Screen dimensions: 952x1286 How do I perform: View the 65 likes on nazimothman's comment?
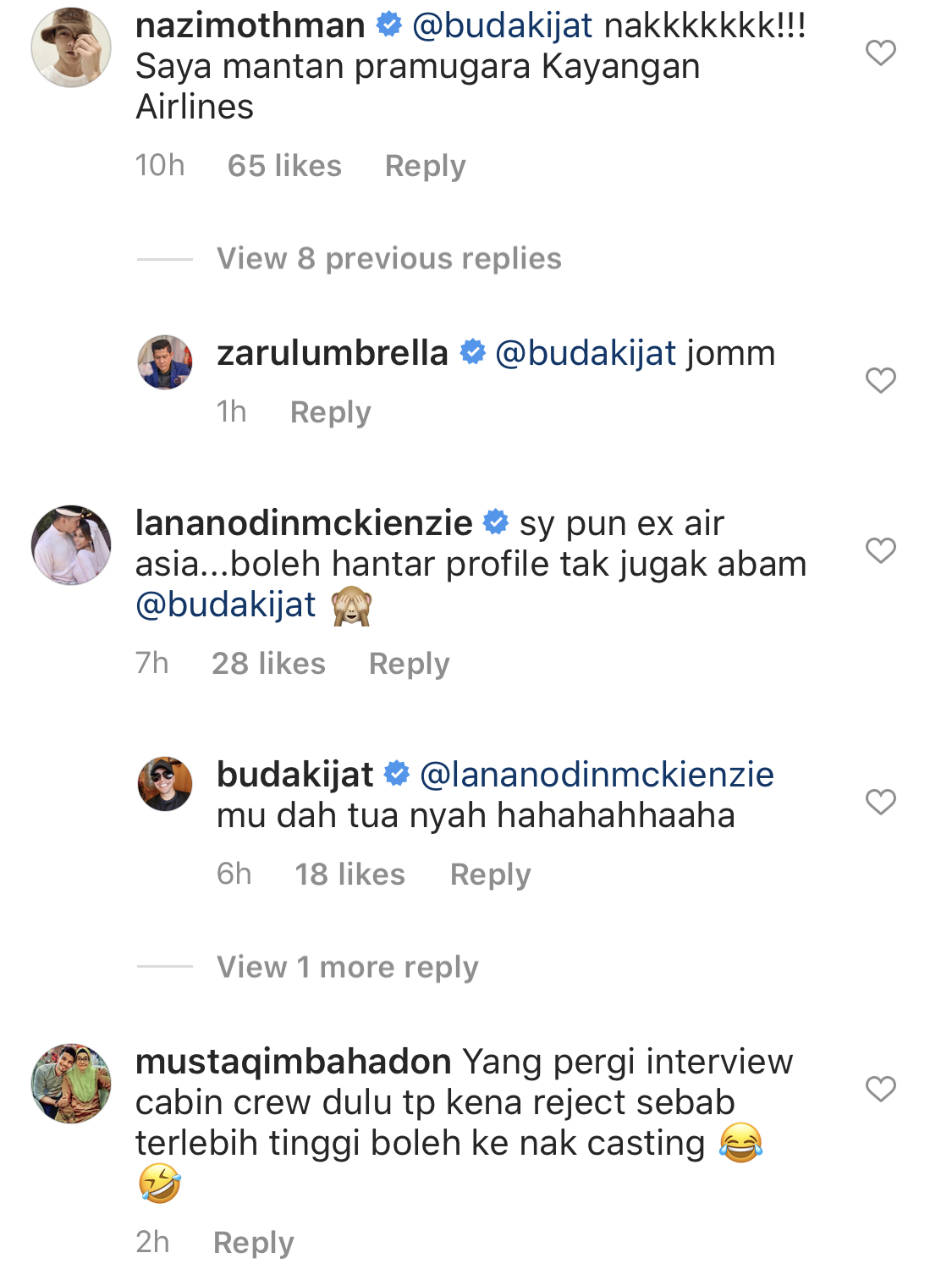pyautogui.click(x=284, y=166)
